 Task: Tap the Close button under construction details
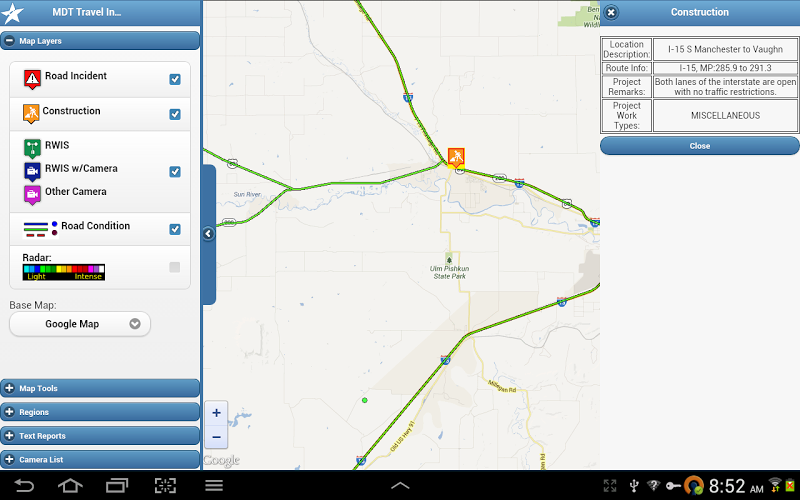(x=700, y=146)
